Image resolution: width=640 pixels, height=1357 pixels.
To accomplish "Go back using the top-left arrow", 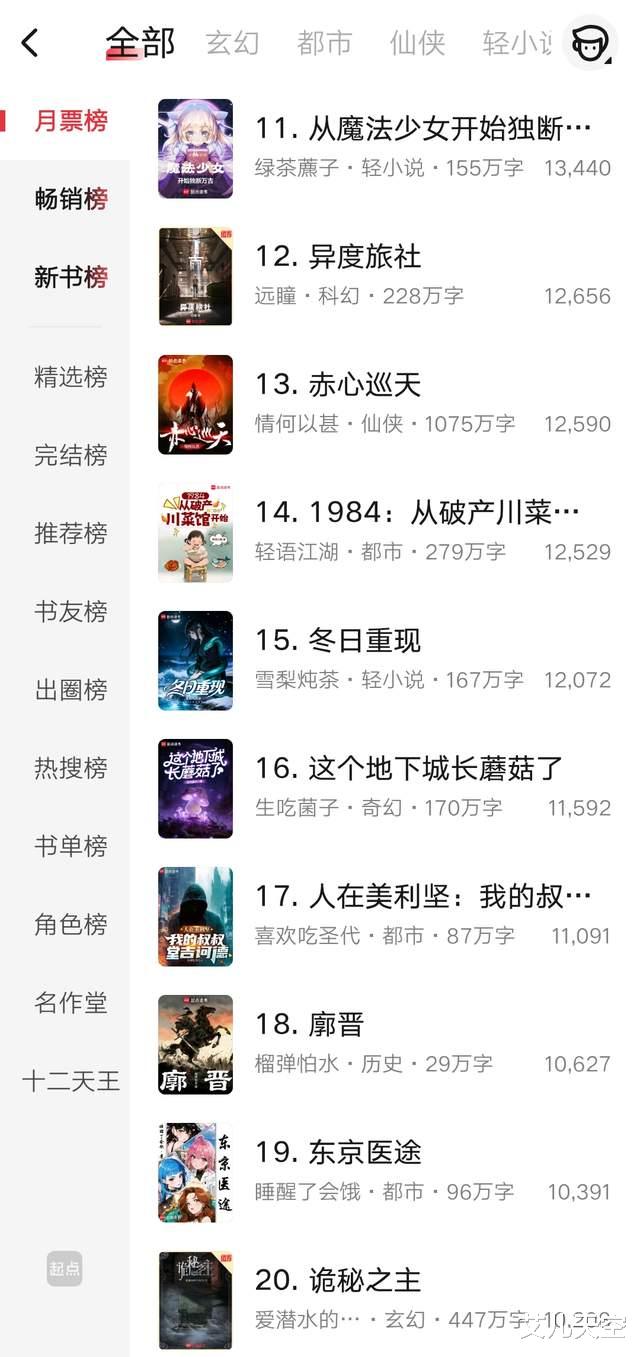I will pos(30,43).
